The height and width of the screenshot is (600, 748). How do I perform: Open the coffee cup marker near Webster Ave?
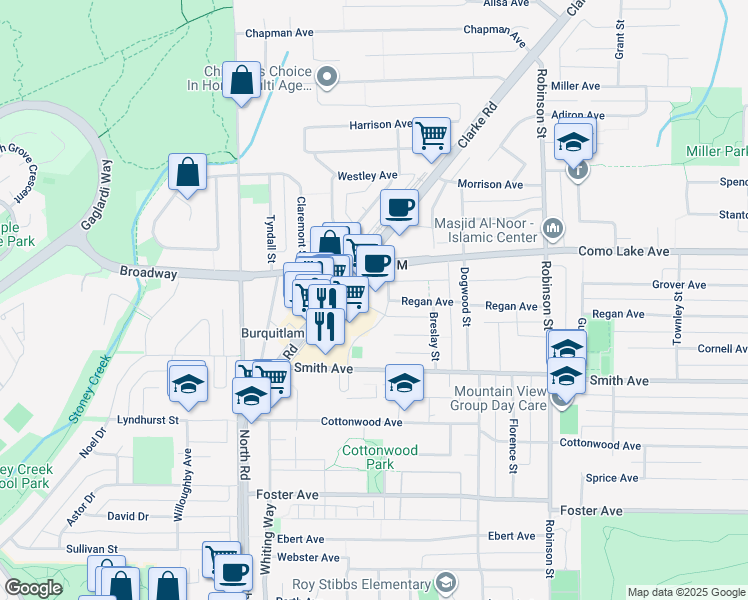(233, 574)
